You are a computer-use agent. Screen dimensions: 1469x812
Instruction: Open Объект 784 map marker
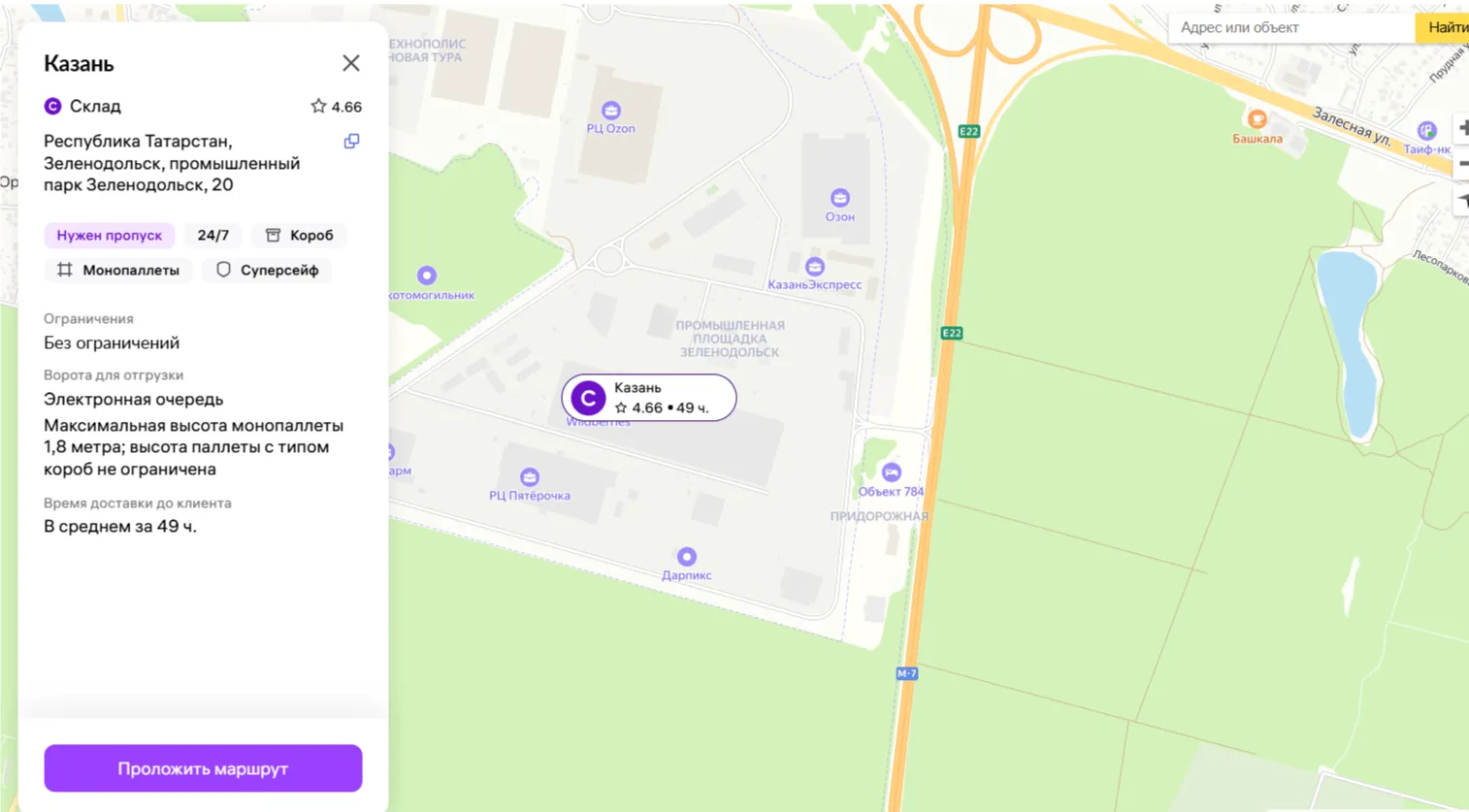[x=891, y=472]
